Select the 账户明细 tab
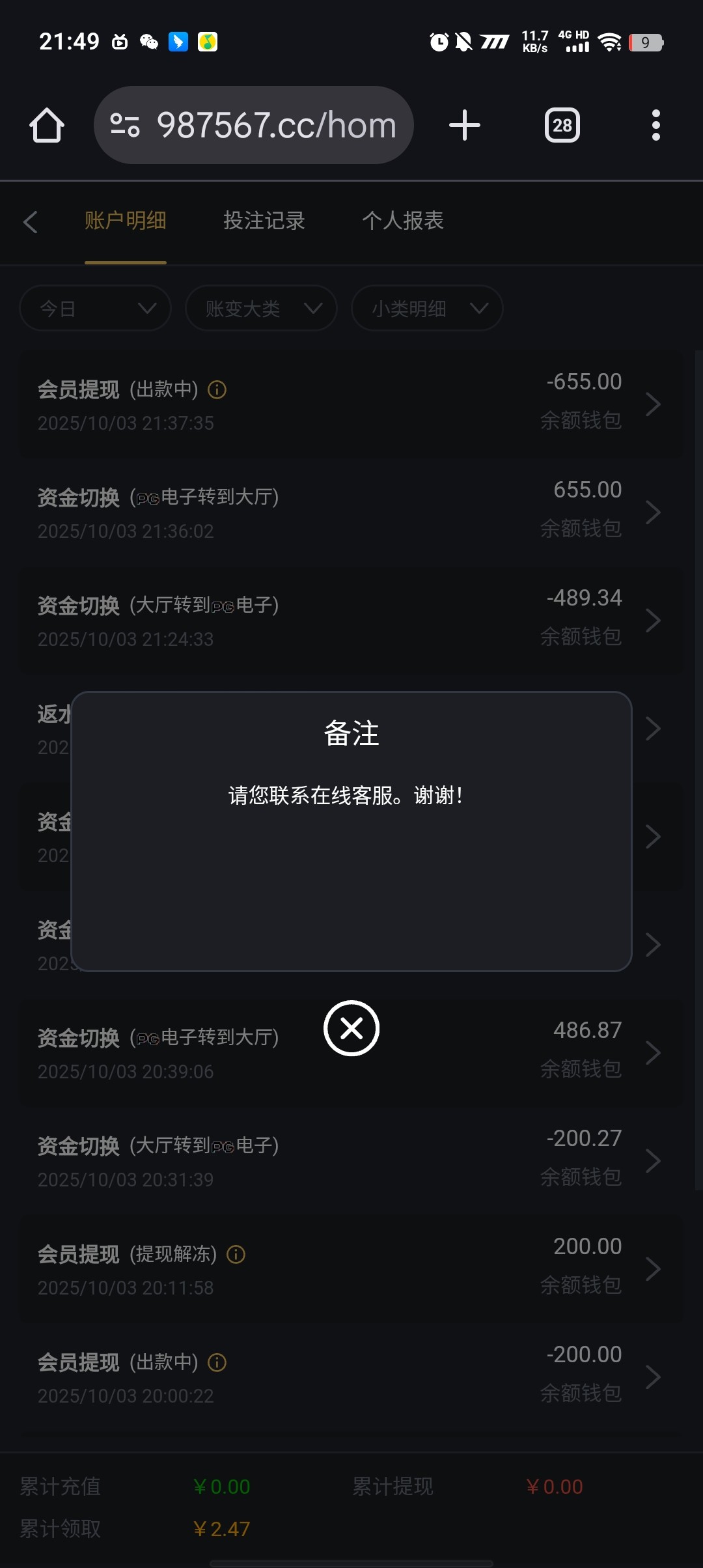This screenshot has width=703, height=1568. (125, 221)
